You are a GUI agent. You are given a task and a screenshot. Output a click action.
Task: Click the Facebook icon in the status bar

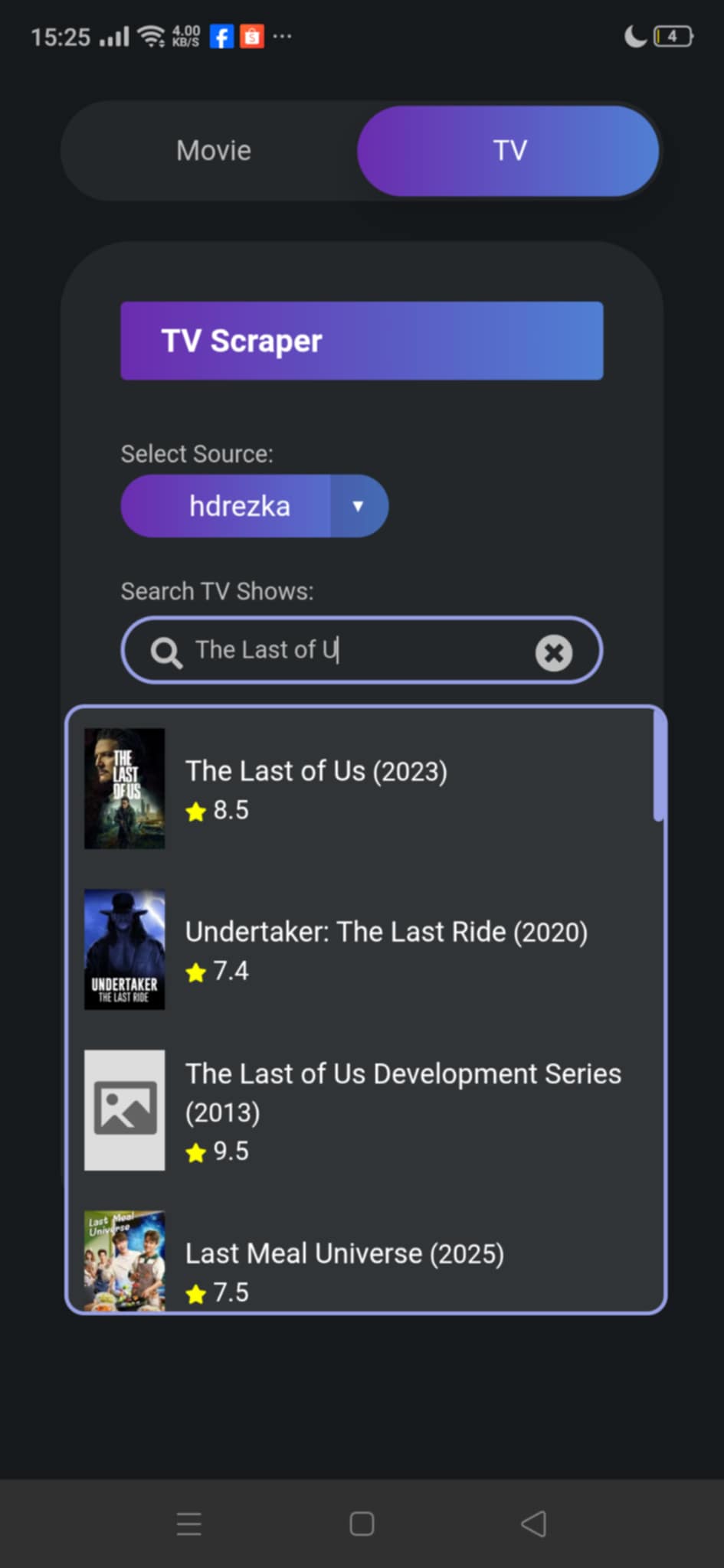(x=221, y=36)
